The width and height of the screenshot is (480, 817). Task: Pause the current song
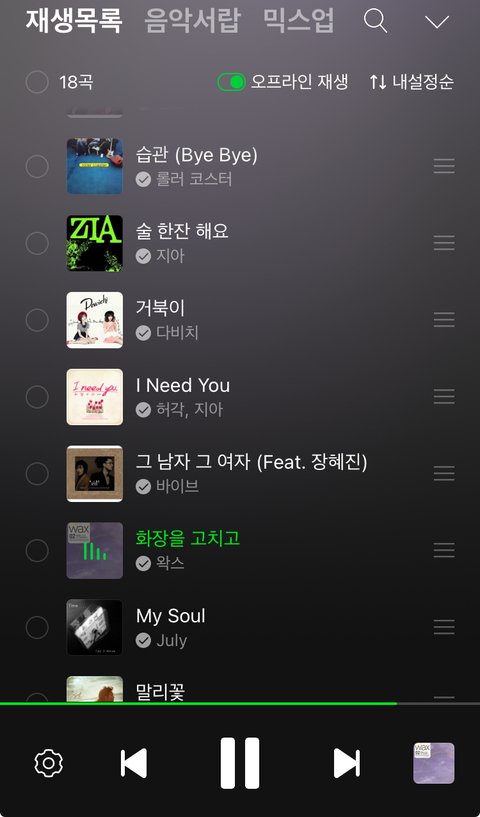click(x=240, y=763)
